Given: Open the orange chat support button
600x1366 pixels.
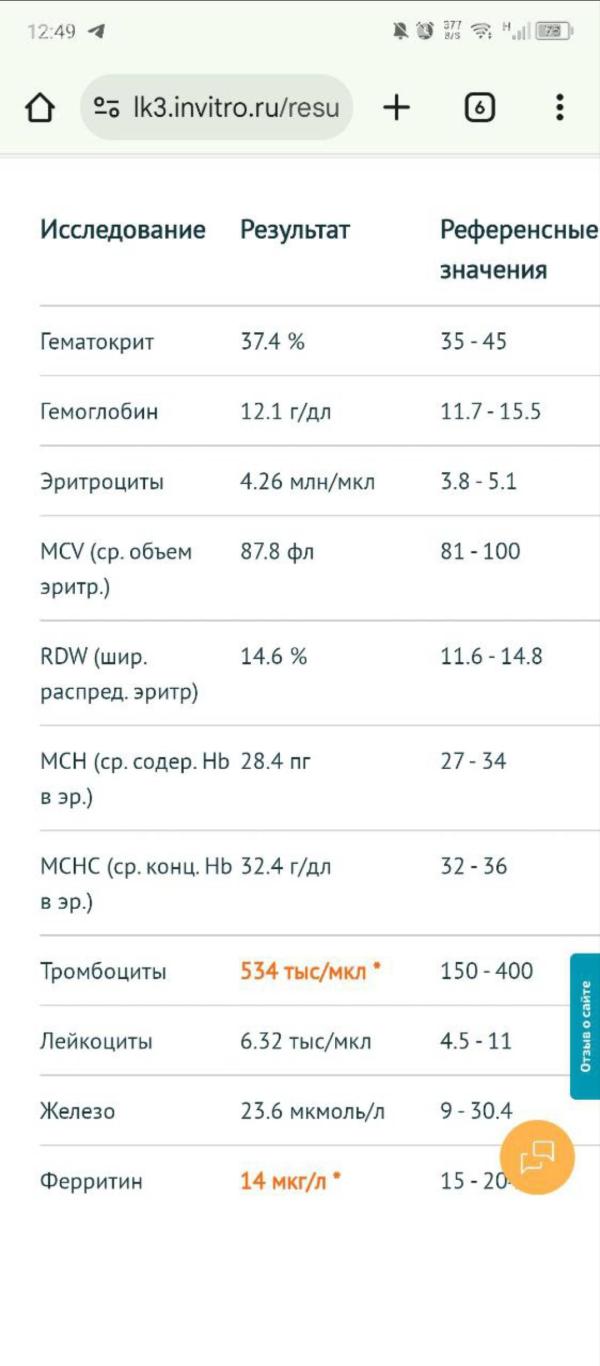Looking at the screenshot, I should click(537, 1158).
